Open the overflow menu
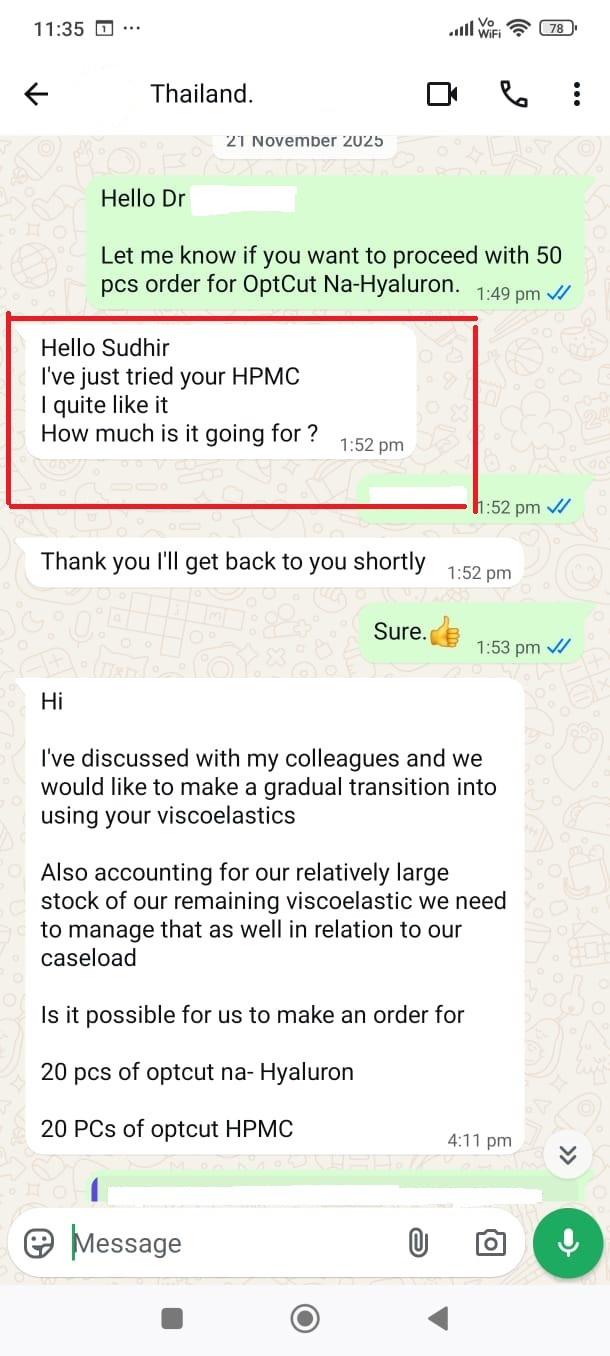The width and height of the screenshot is (610, 1356). click(576, 94)
